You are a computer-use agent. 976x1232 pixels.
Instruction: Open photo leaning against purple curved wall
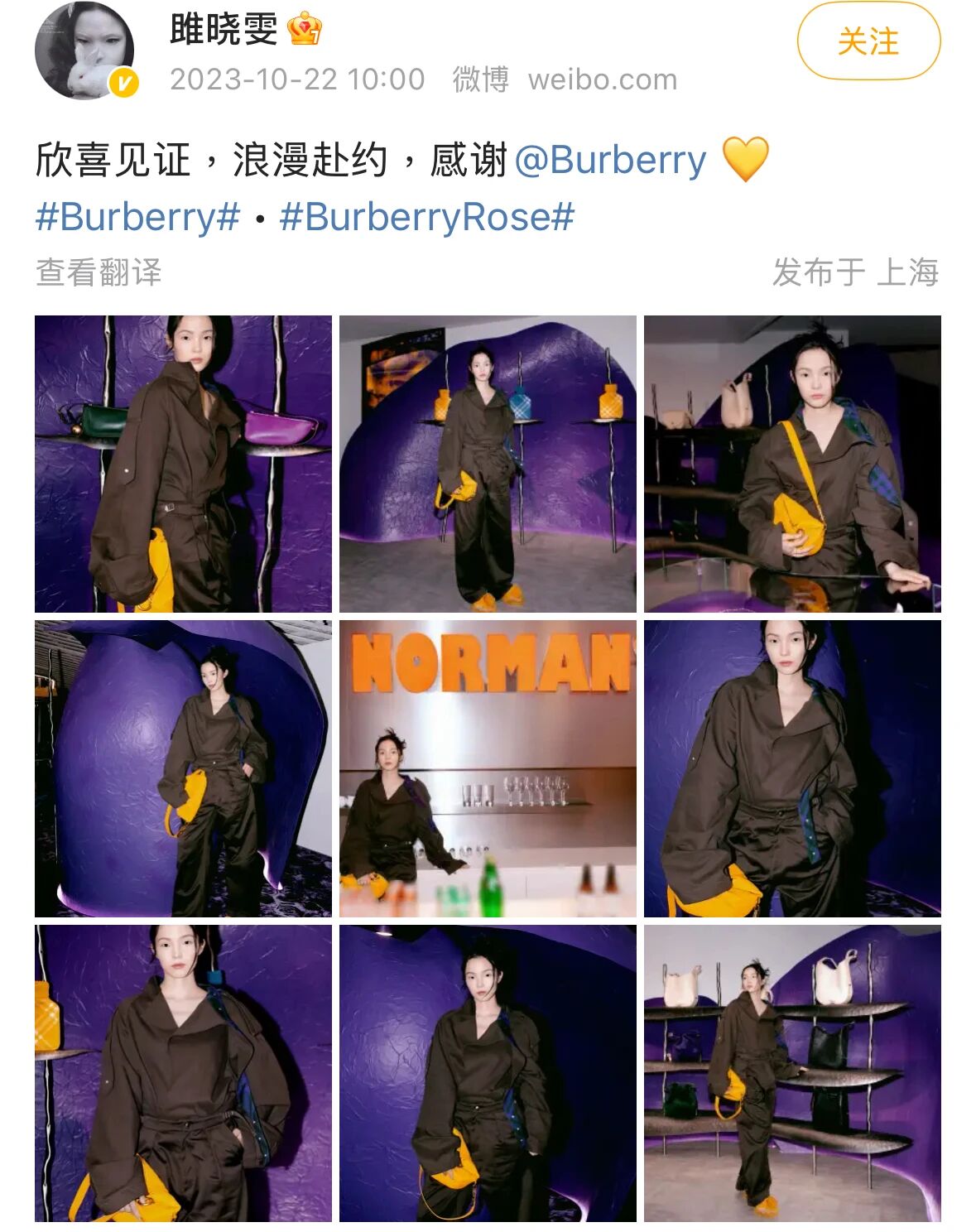click(x=183, y=768)
